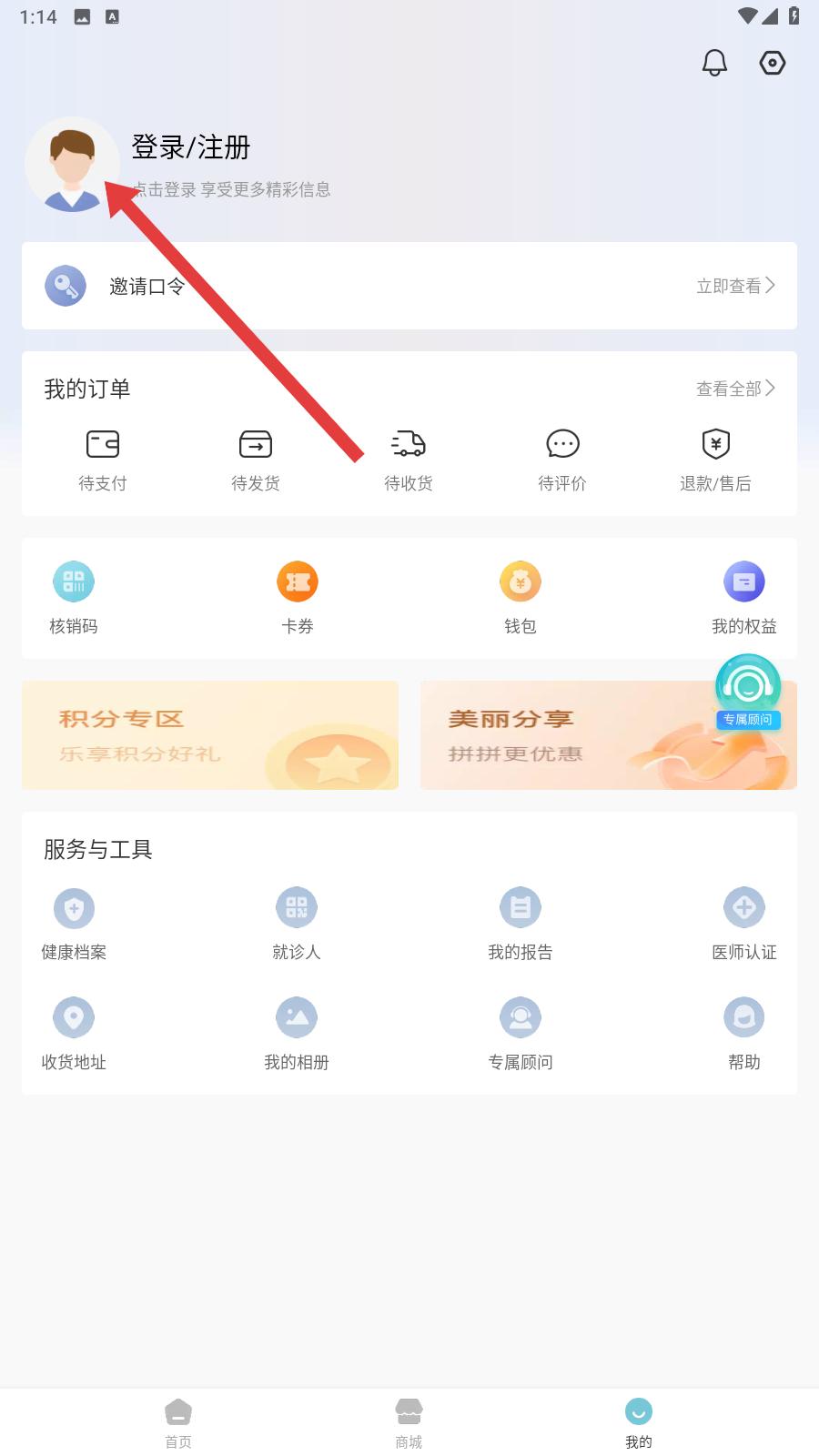Open 卡券 coupons
Image resolution: width=819 pixels, height=1456 pixels.
pos(298,598)
